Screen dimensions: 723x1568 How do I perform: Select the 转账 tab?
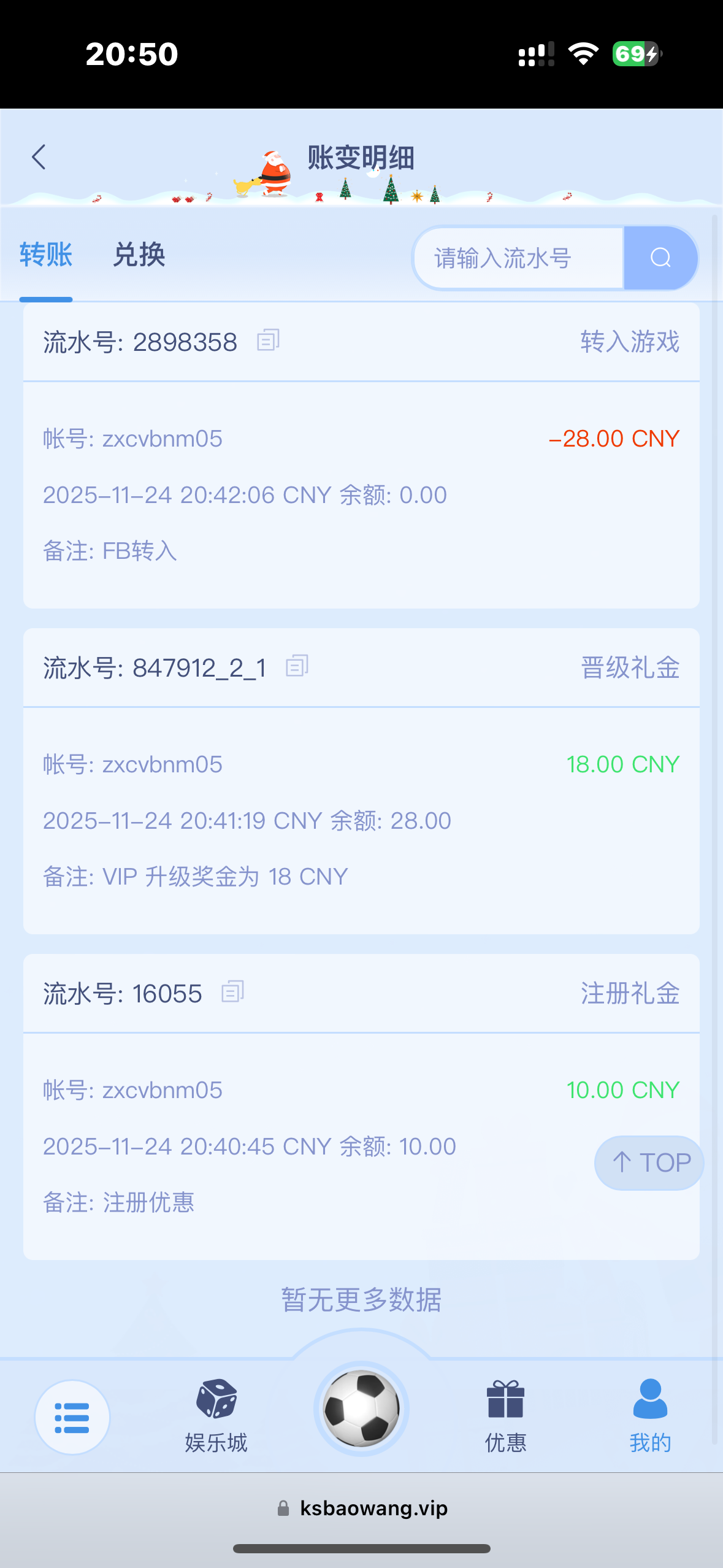point(46,255)
